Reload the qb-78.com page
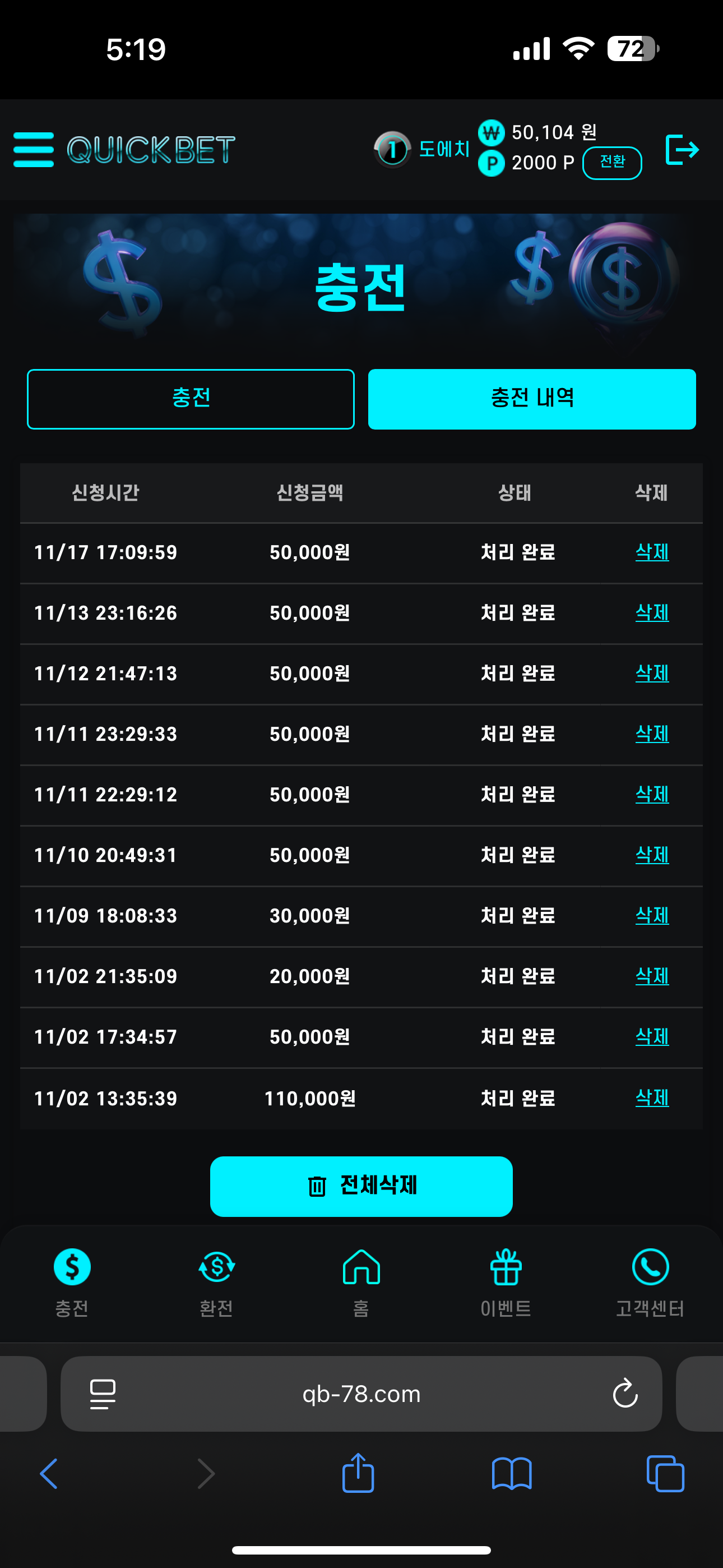Viewport: 723px width, 1568px height. 625,1393
